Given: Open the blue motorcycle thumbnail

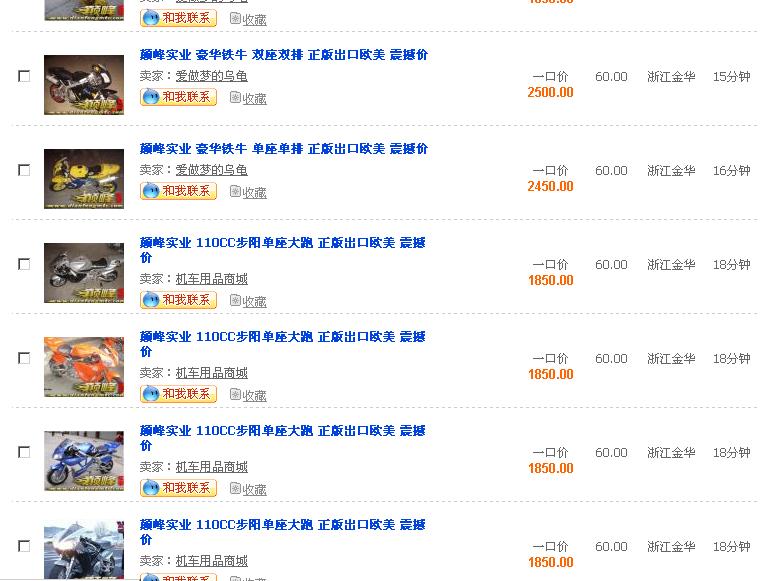Looking at the screenshot, I should [x=84, y=461].
